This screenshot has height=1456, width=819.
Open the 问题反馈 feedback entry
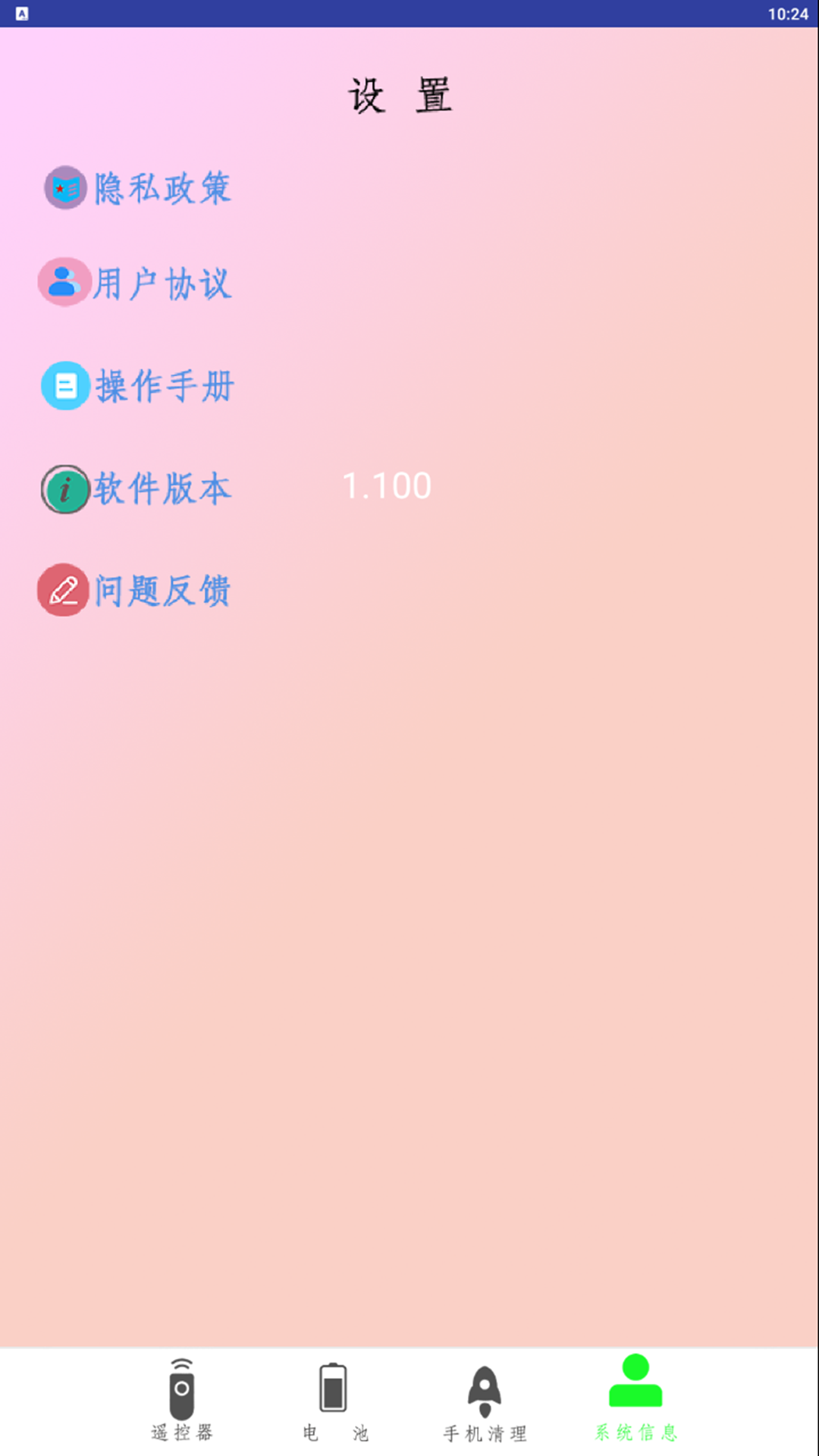[162, 590]
